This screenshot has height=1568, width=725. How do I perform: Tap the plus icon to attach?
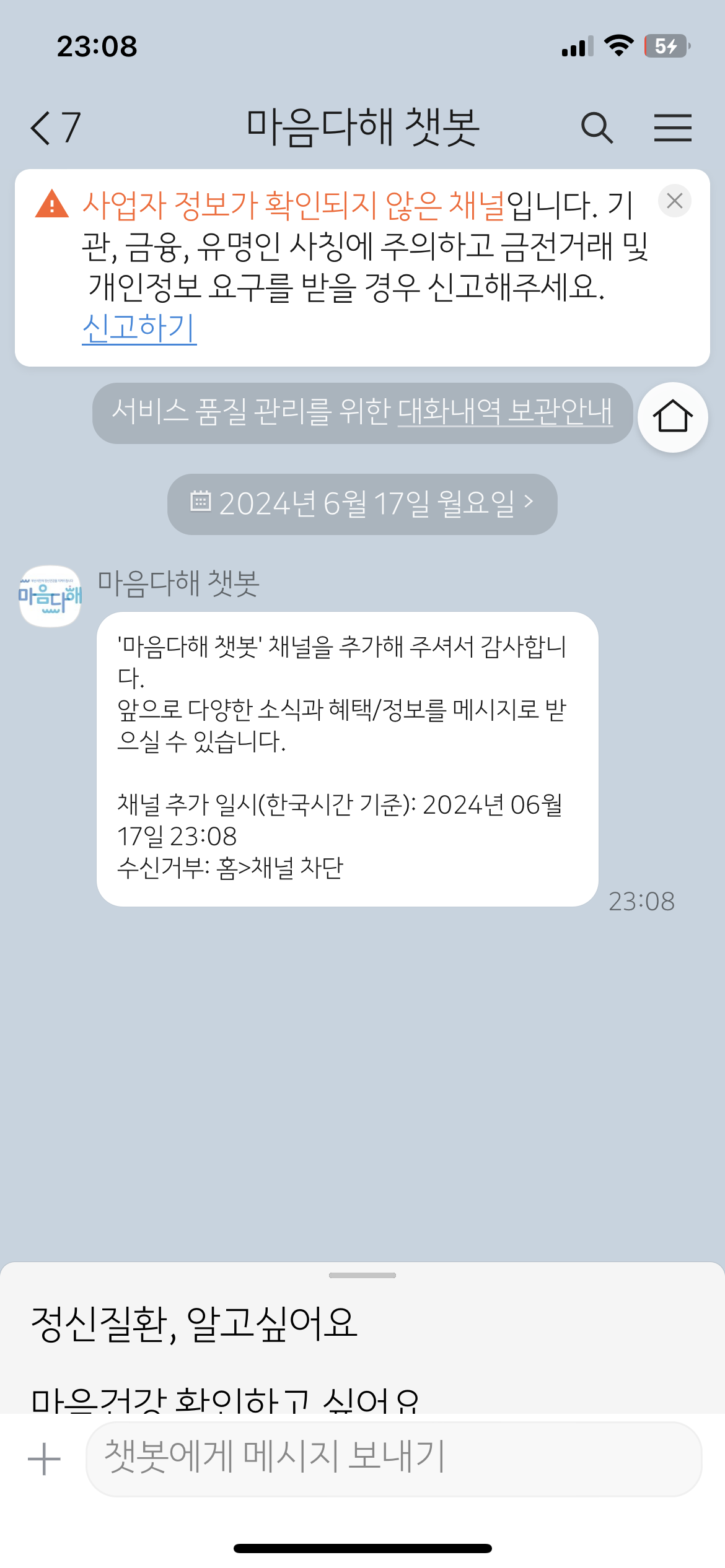point(45,1459)
